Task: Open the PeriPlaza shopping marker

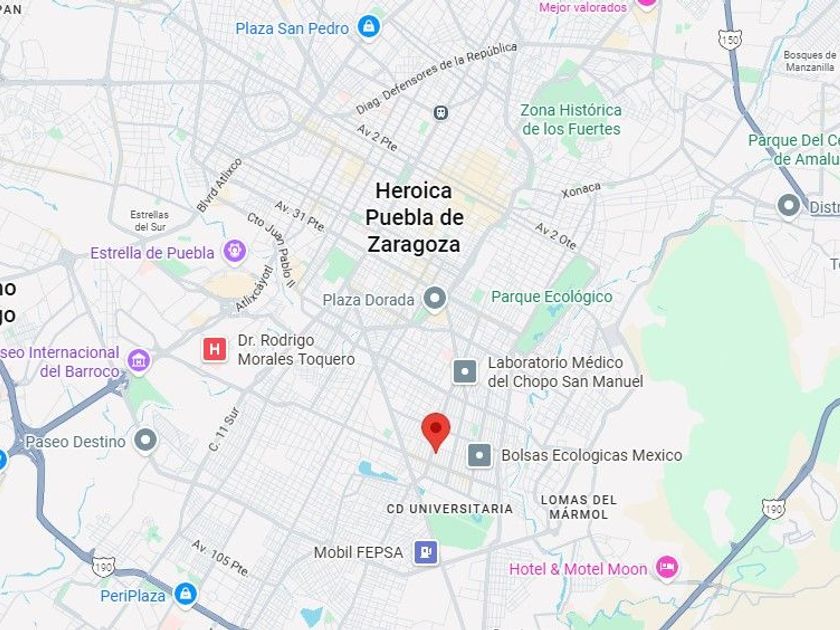Action: (x=186, y=595)
